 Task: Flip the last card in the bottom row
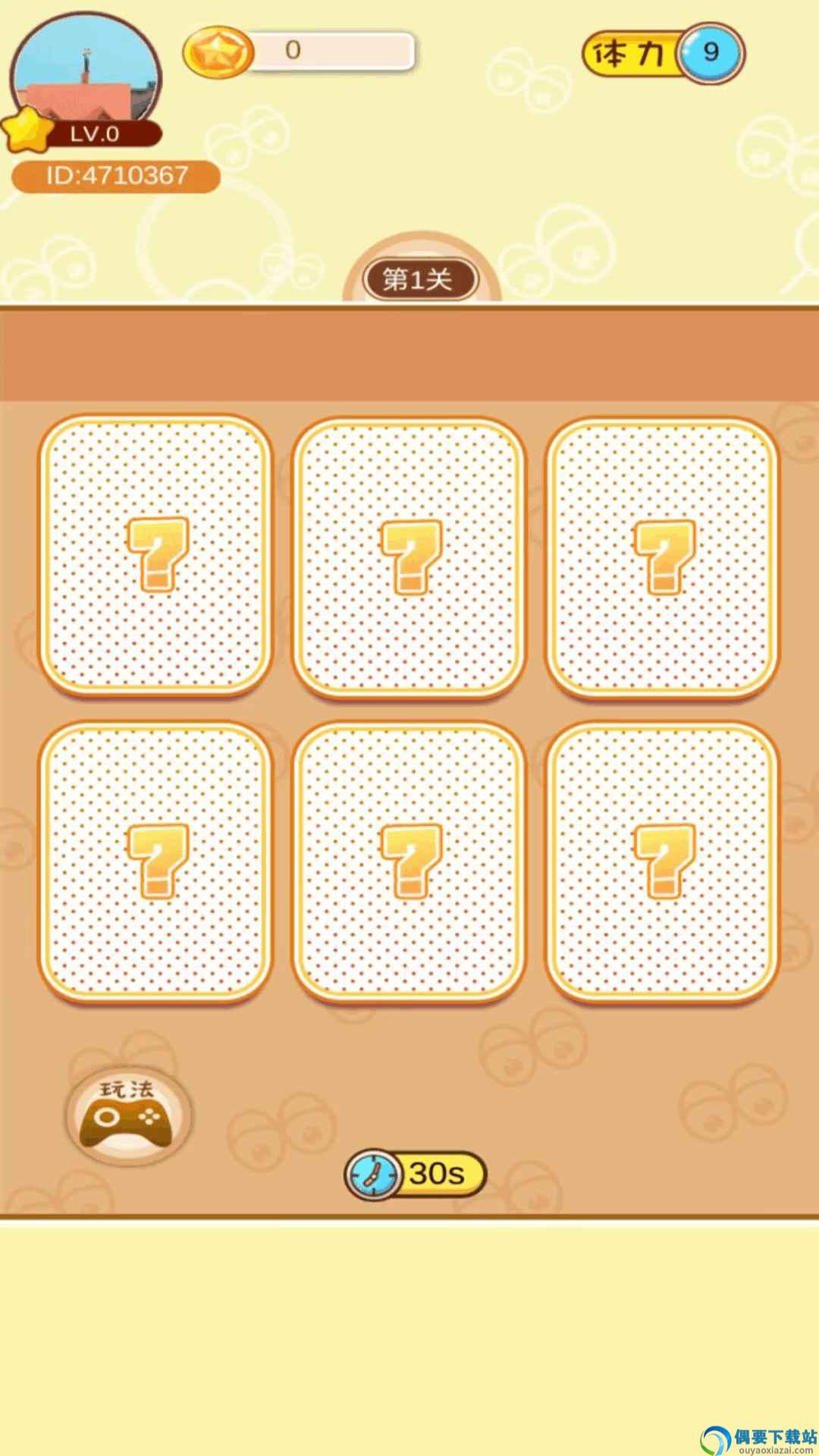point(663,861)
